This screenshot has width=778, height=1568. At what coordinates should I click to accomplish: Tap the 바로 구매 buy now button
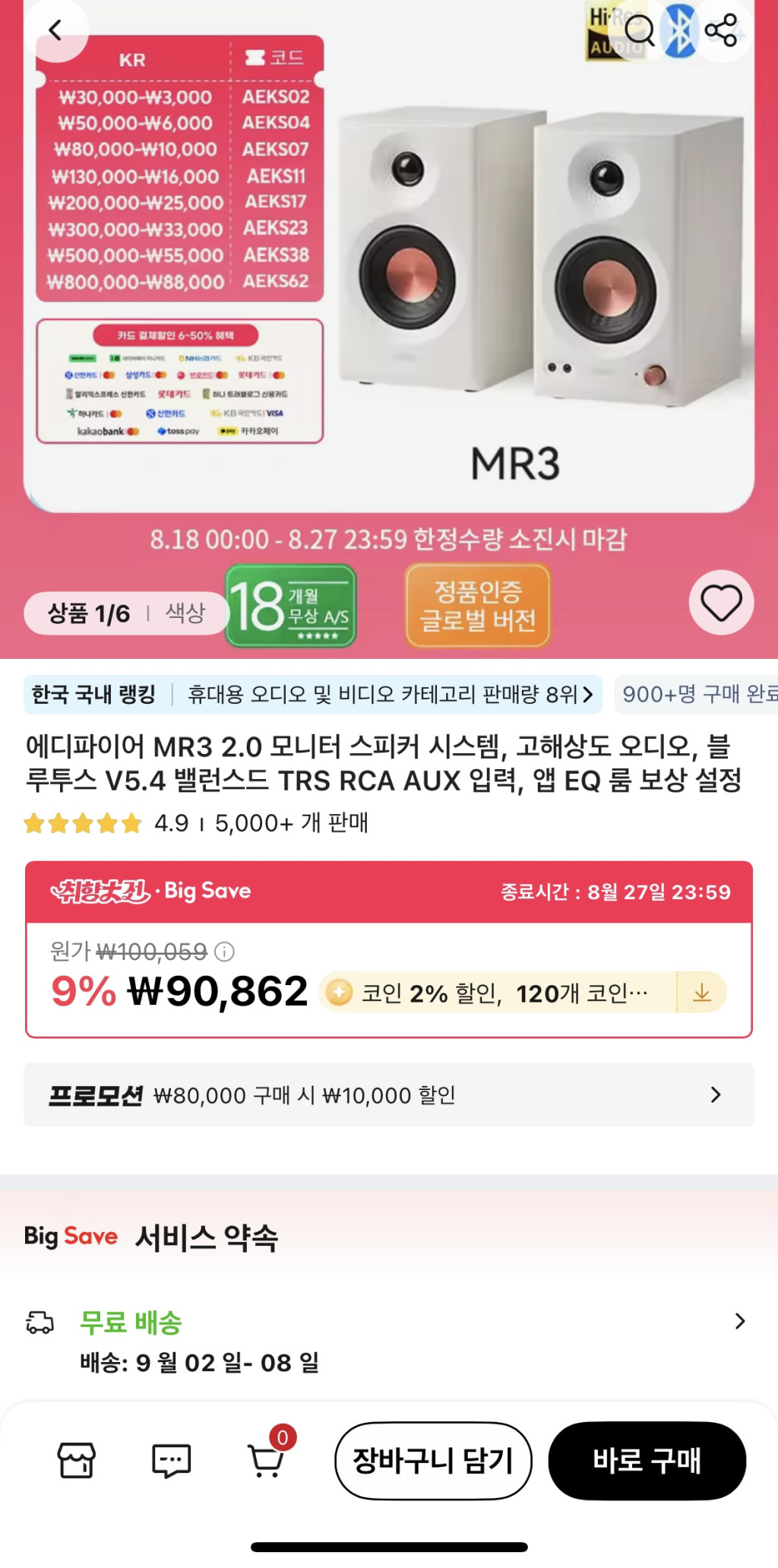pyautogui.click(x=647, y=1460)
